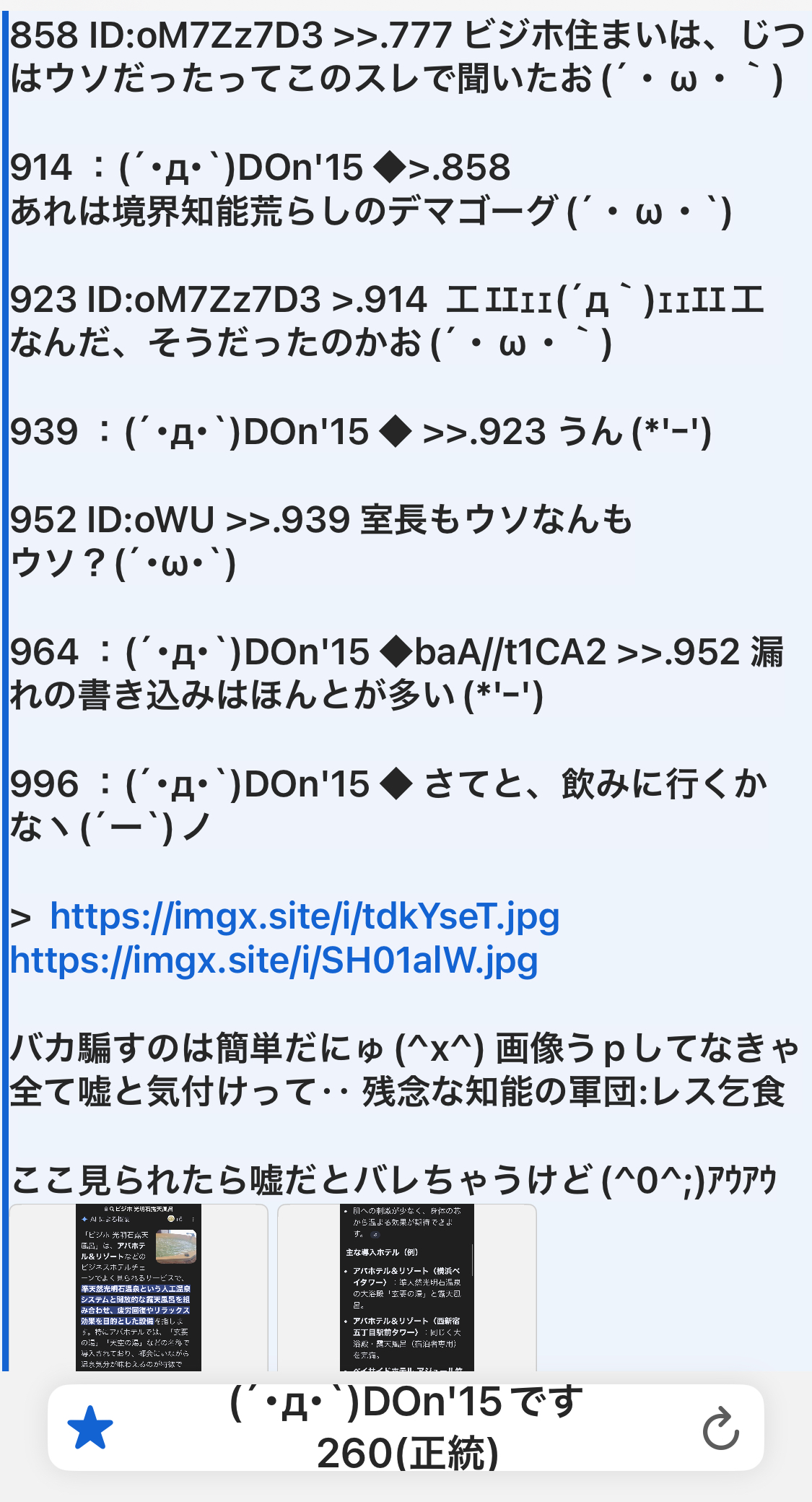Image resolution: width=812 pixels, height=1502 pixels.
Task: Open the SH01alW.jpg image link
Action: (274, 961)
